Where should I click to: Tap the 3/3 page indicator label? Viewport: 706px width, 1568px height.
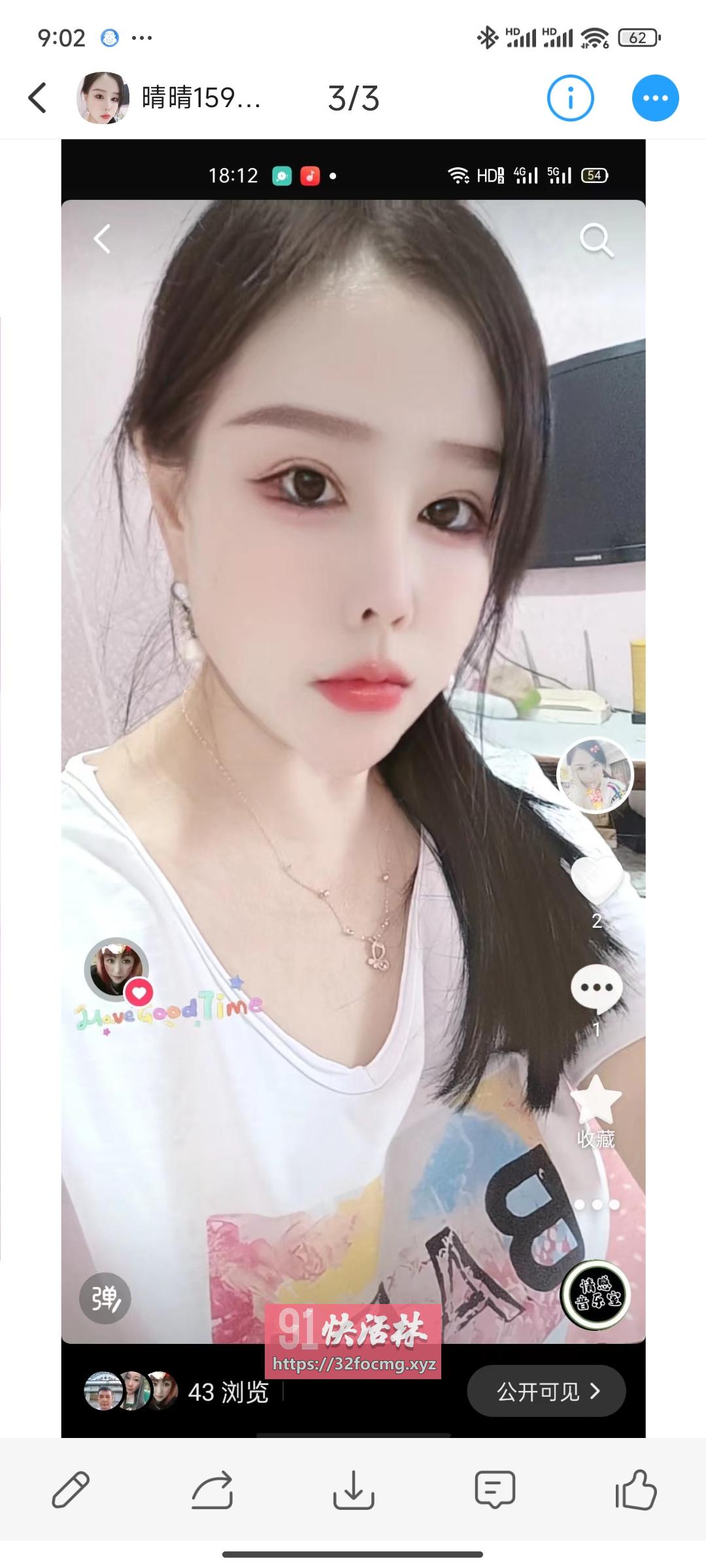pyautogui.click(x=353, y=97)
